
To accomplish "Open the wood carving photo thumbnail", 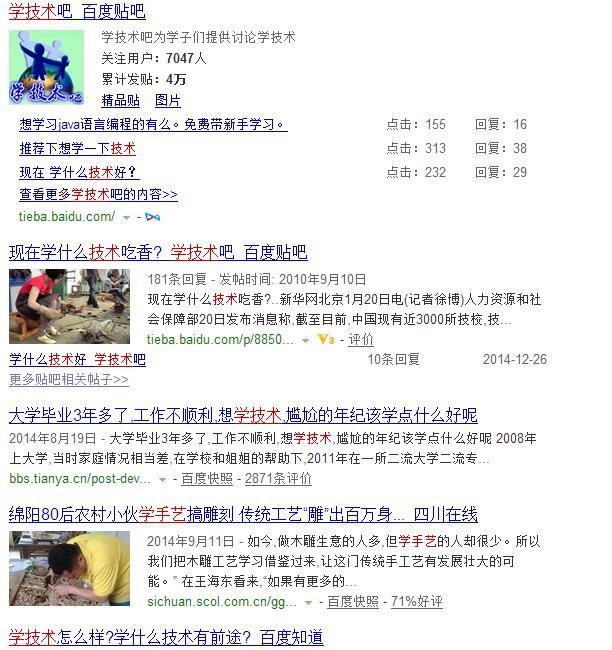I will [69, 568].
